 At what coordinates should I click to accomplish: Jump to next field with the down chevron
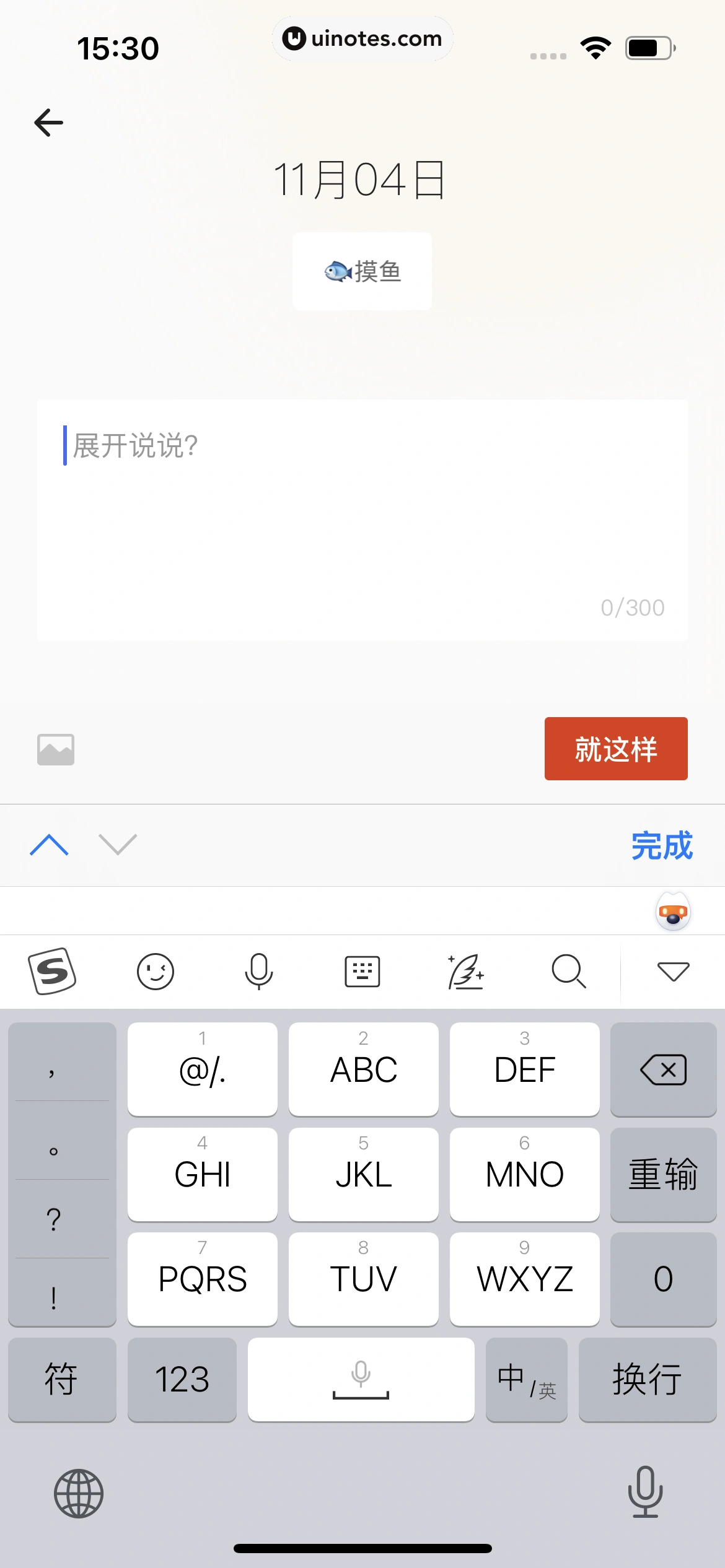tap(118, 845)
